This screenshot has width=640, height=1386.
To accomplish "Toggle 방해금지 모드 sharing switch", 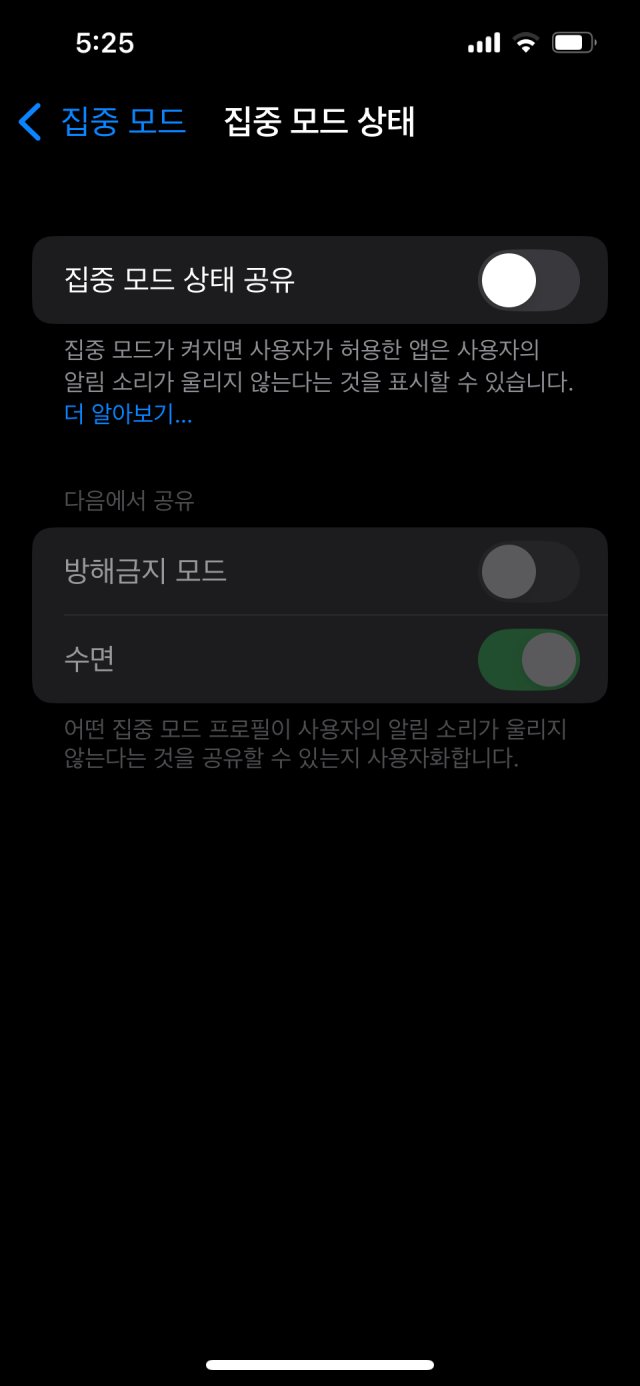I will click(x=528, y=572).
